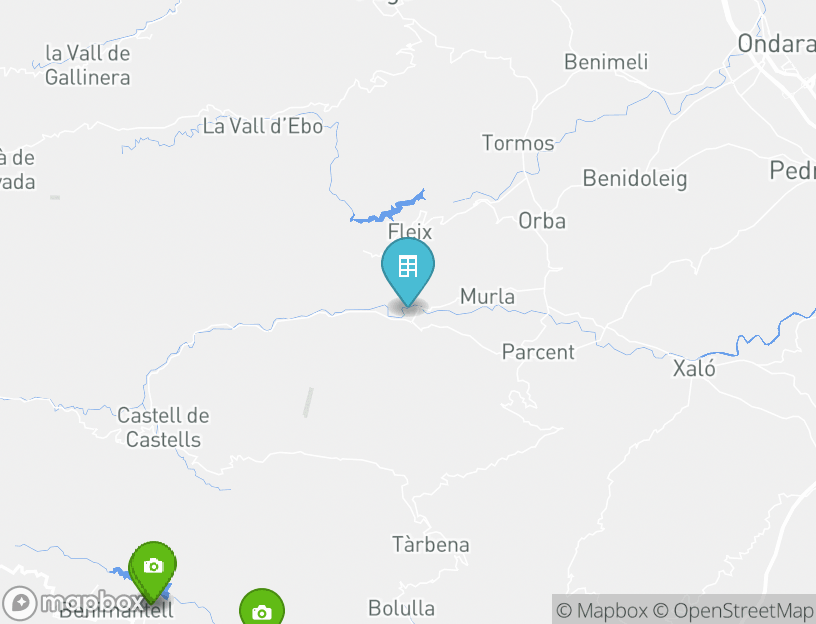Tap the blue building marker near Fleix
The height and width of the screenshot is (624, 816).
tap(408, 267)
